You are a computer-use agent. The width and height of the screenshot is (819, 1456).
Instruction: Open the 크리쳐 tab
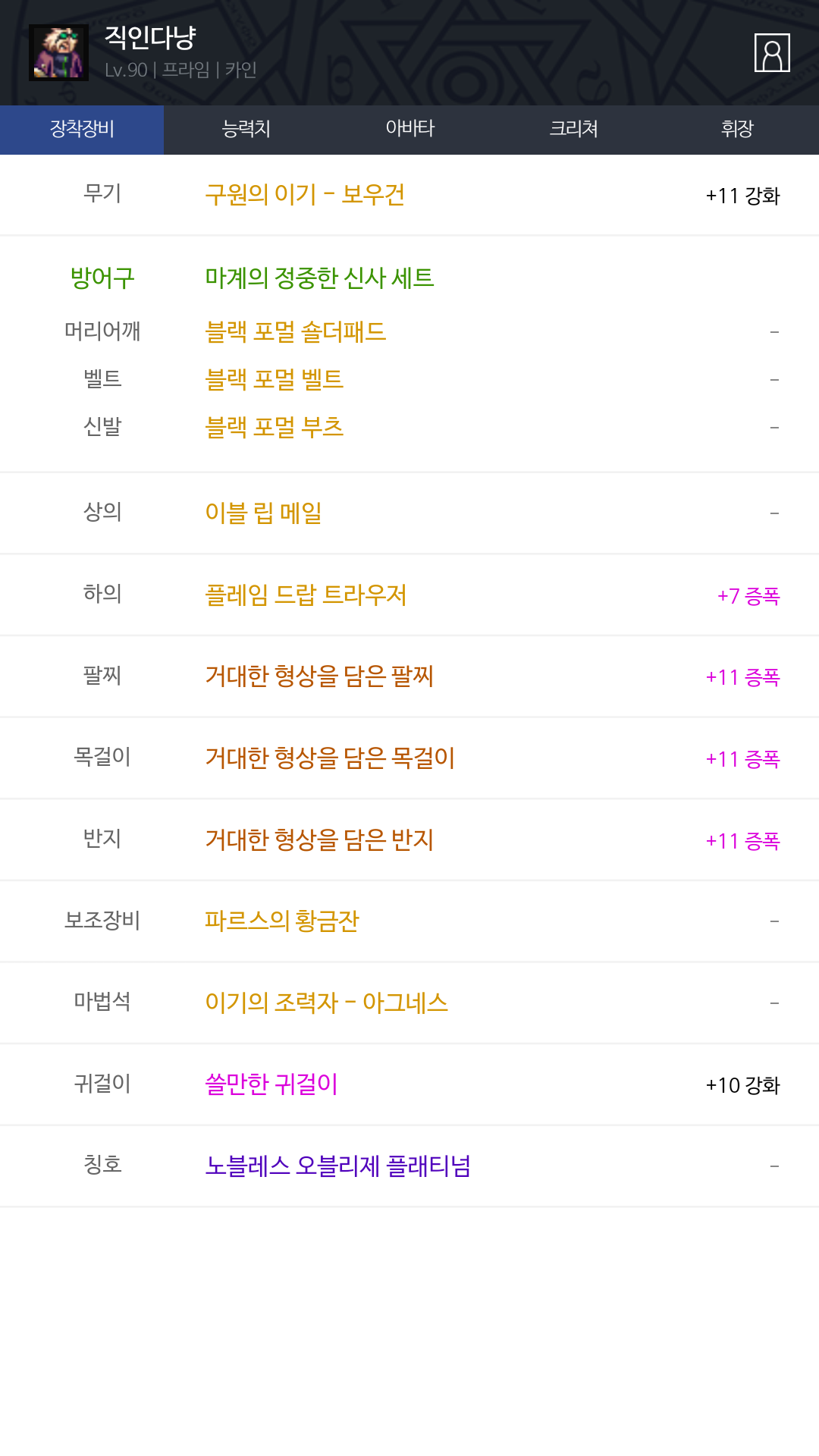coord(573,129)
